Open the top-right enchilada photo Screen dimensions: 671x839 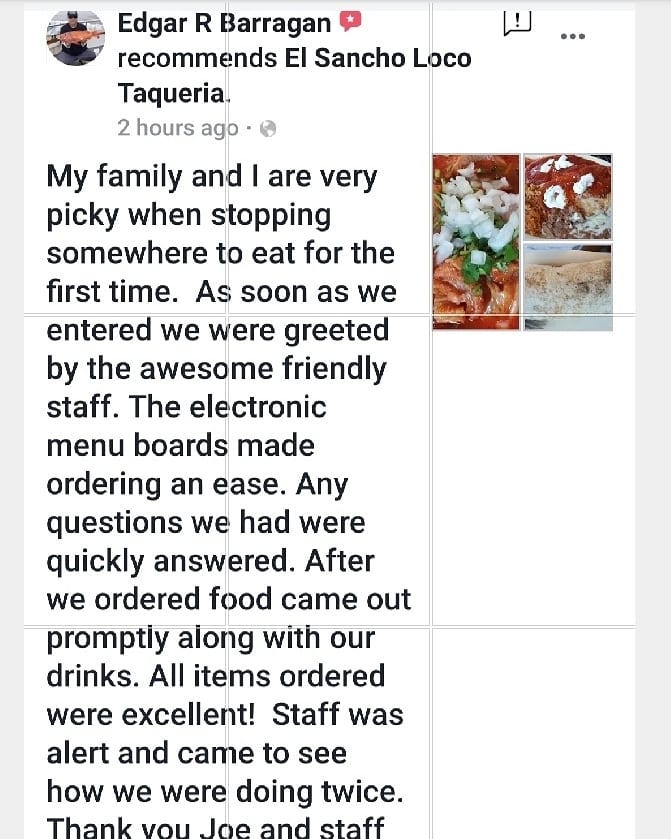coord(567,196)
